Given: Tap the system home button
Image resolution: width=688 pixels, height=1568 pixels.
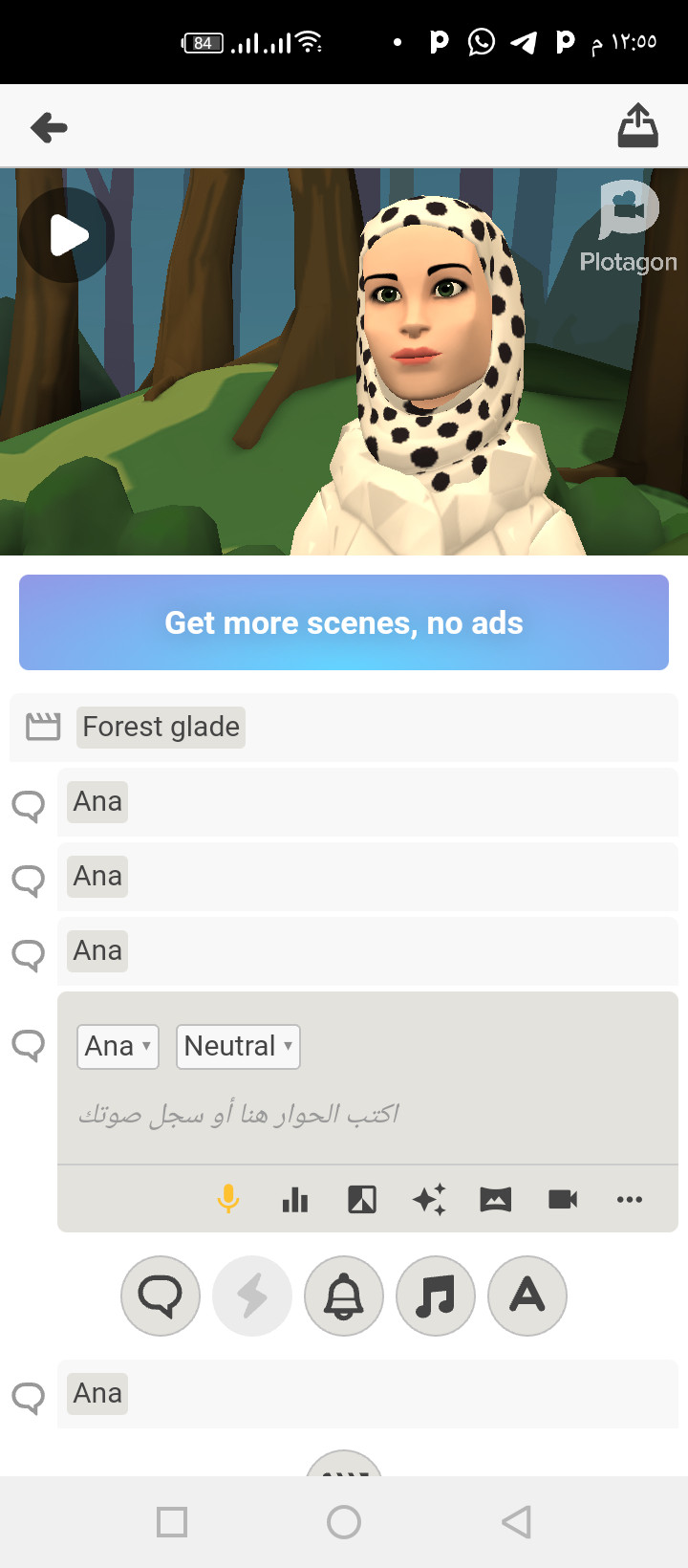Looking at the screenshot, I should click(344, 1521).
